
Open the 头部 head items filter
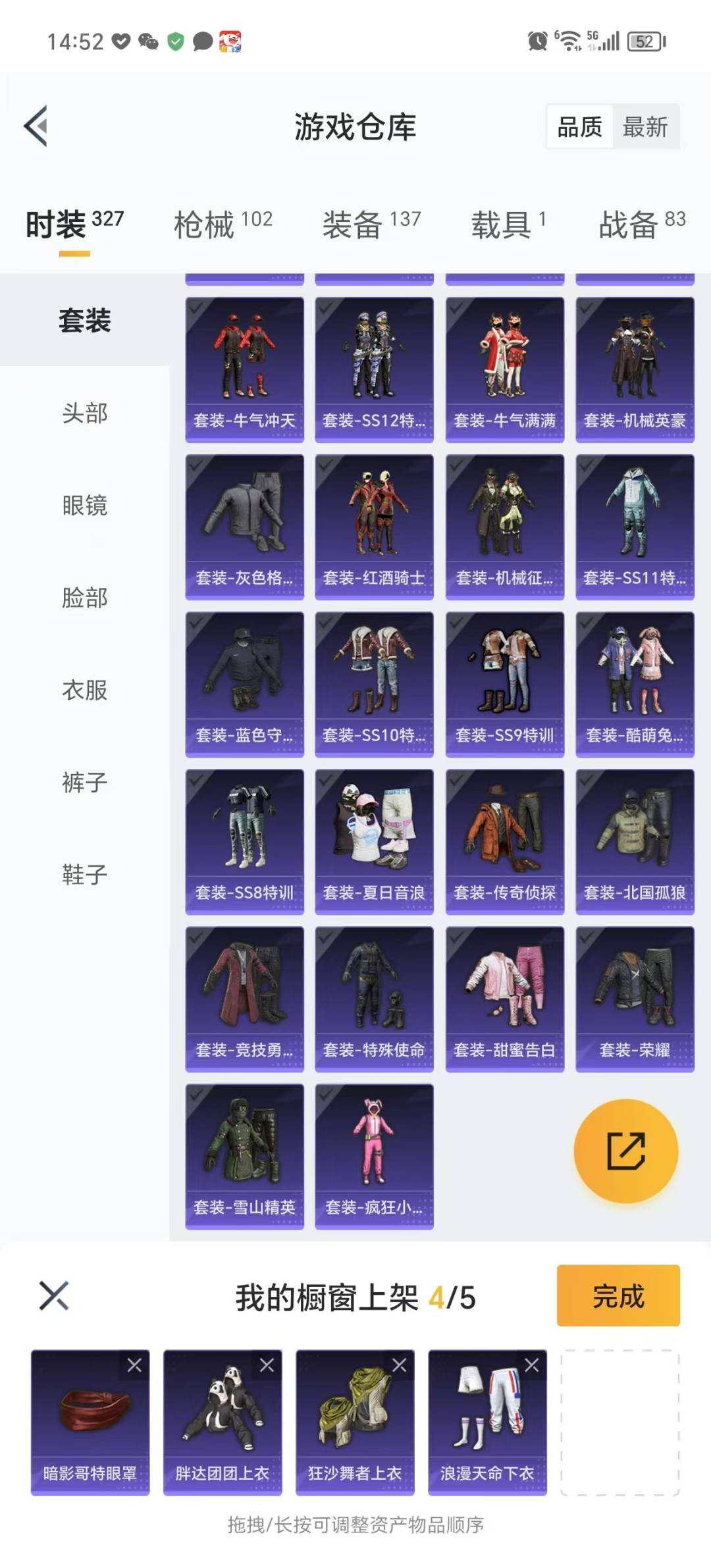[x=83, y=413]
